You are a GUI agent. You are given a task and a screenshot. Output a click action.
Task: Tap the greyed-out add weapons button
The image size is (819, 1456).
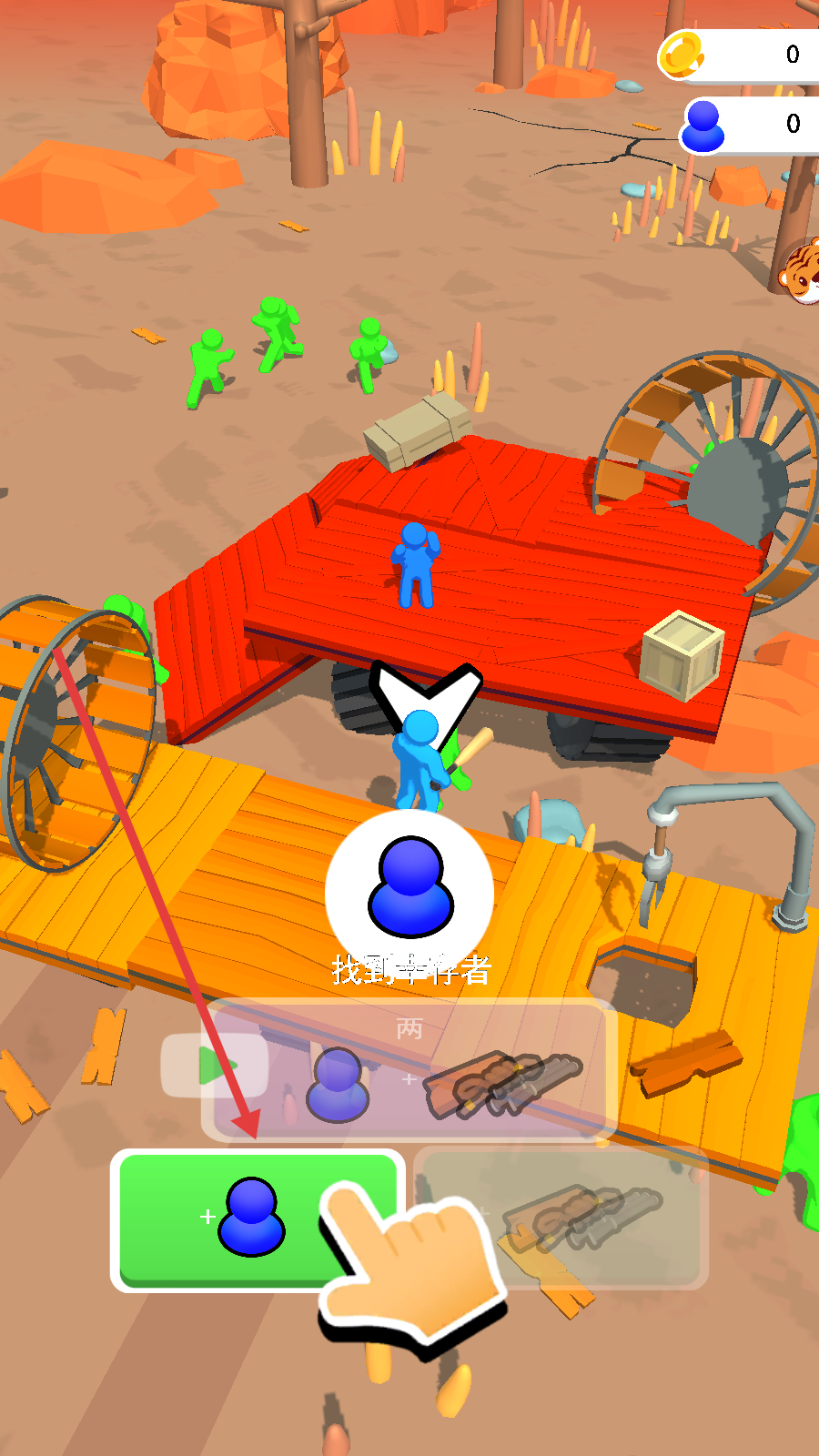click(561, 1218)
